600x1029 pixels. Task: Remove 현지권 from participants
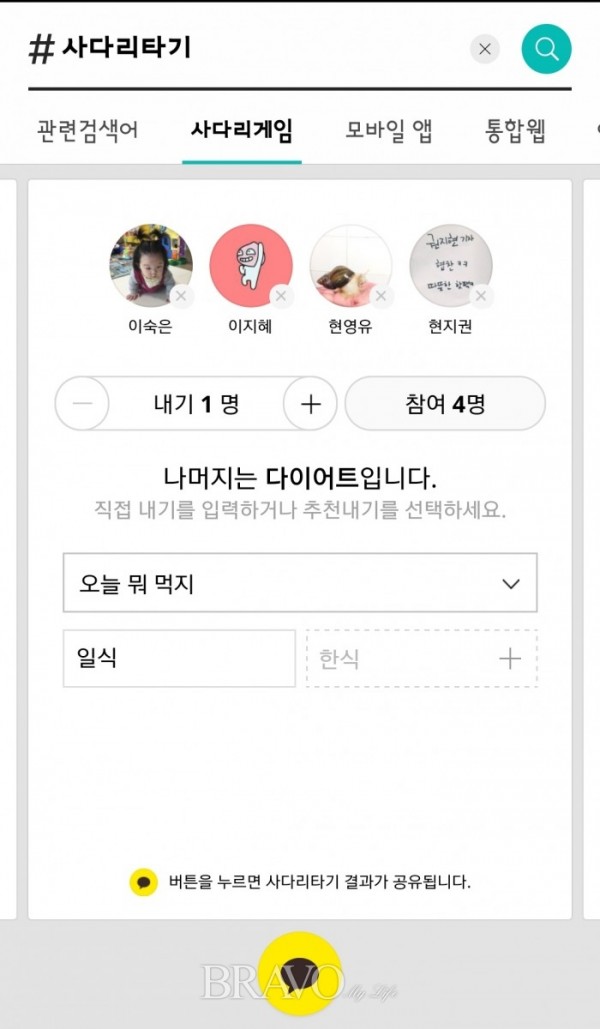(x=481, y=297)
